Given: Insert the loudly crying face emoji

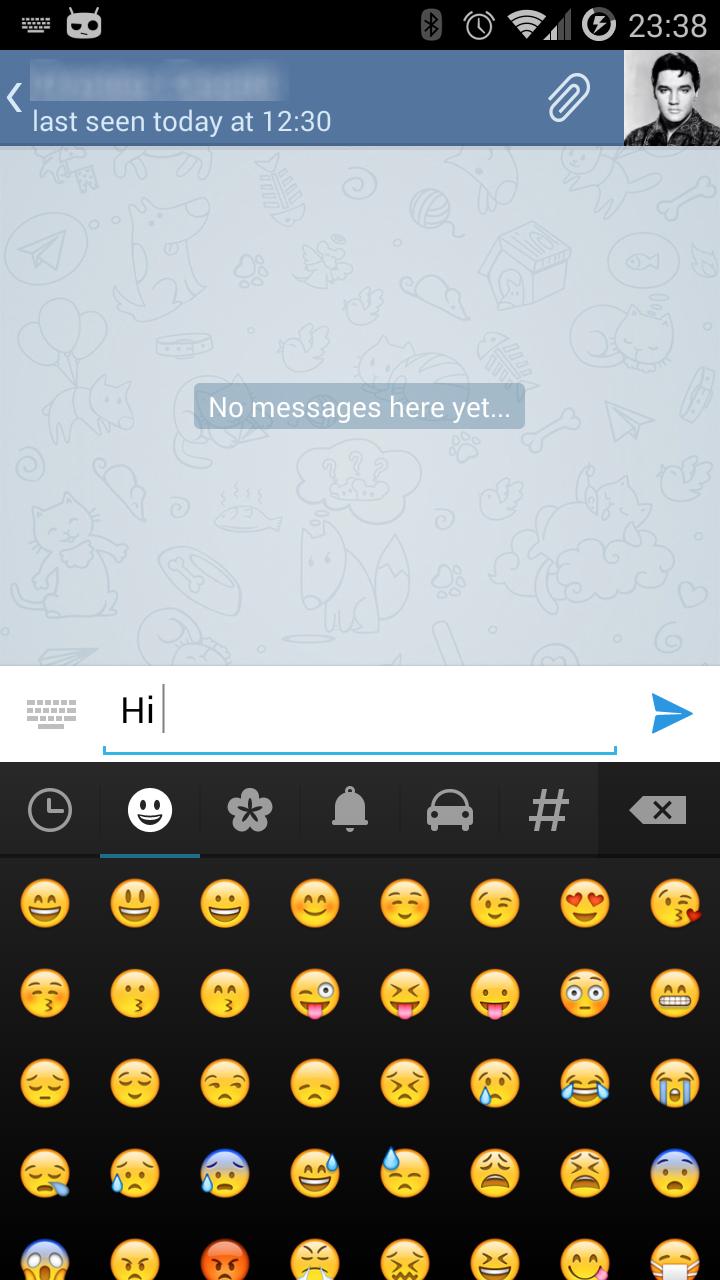Looking at the screenshot, I should coord(674,1083).
